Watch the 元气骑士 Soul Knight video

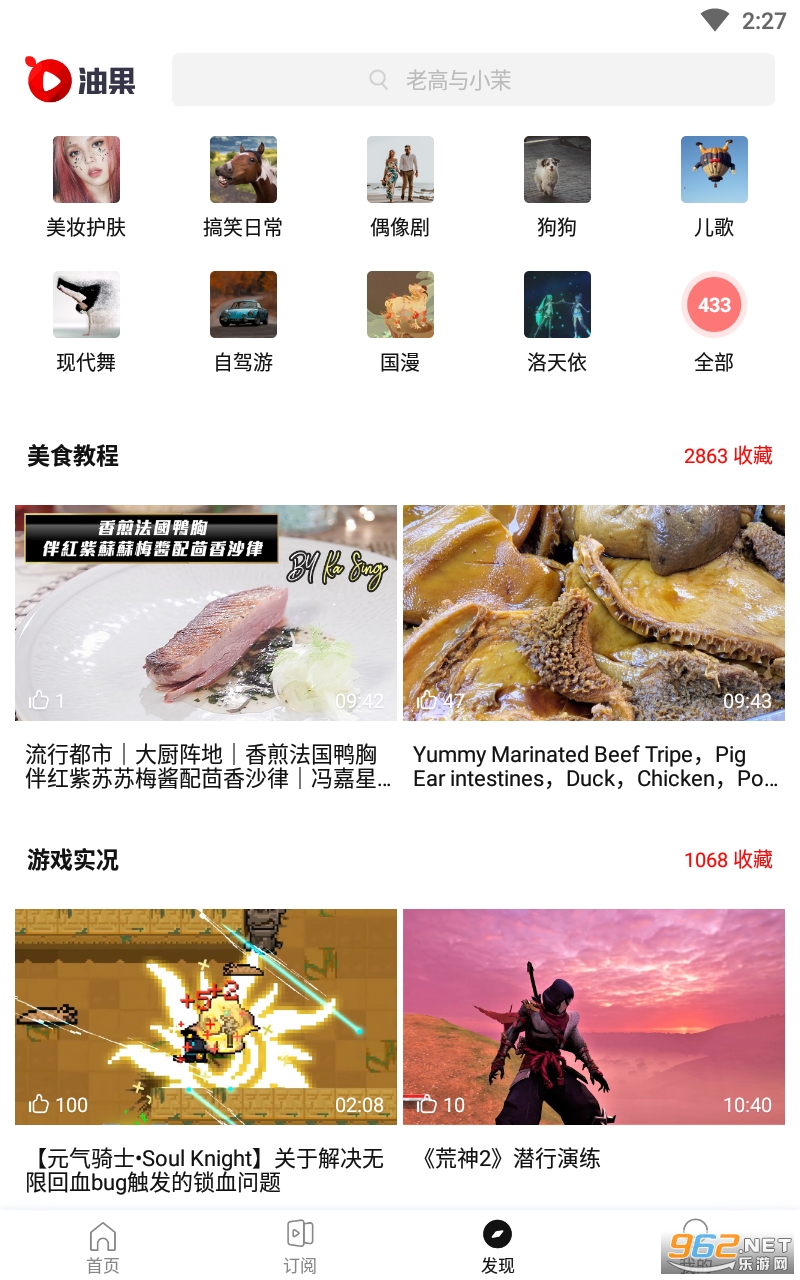click(x=206, y=1017)
